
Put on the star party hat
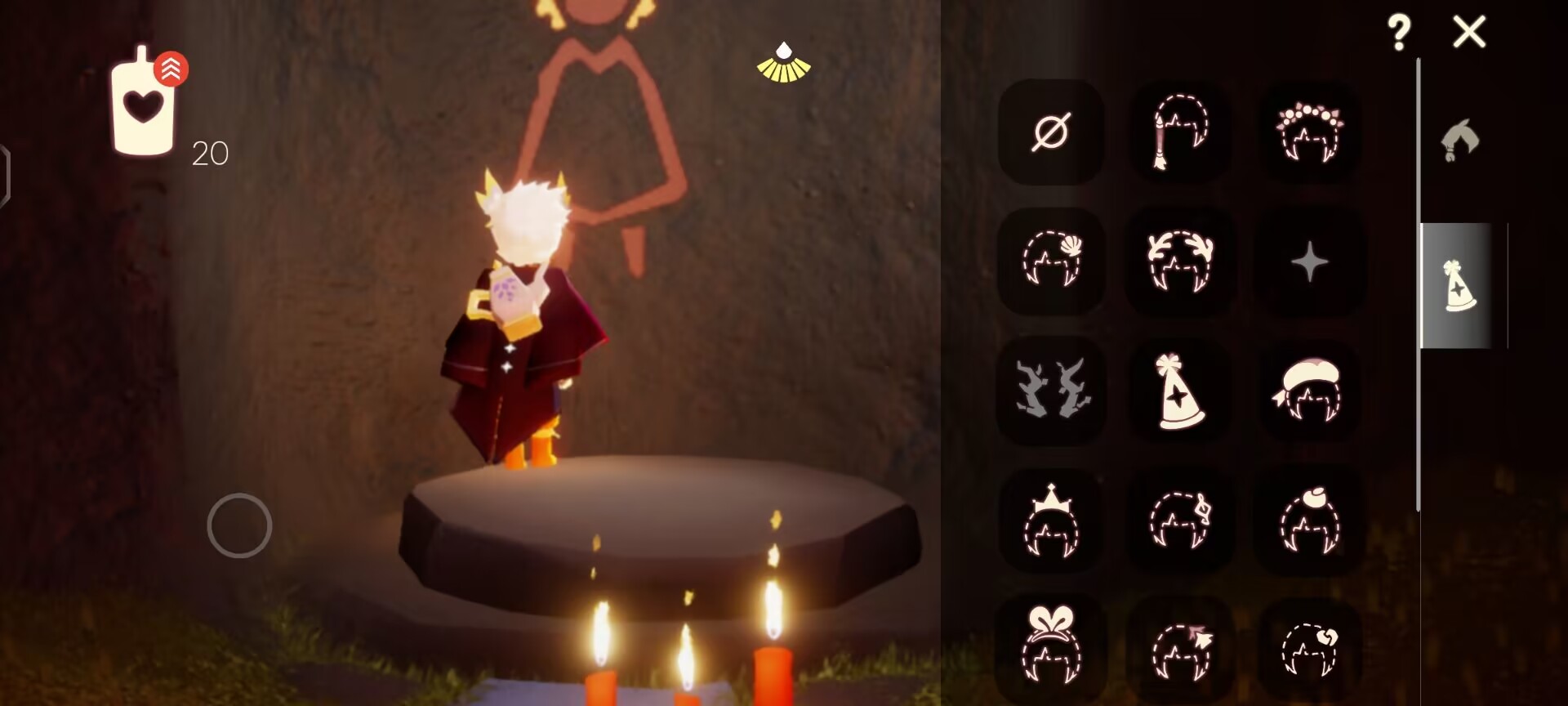(1179, 391)
